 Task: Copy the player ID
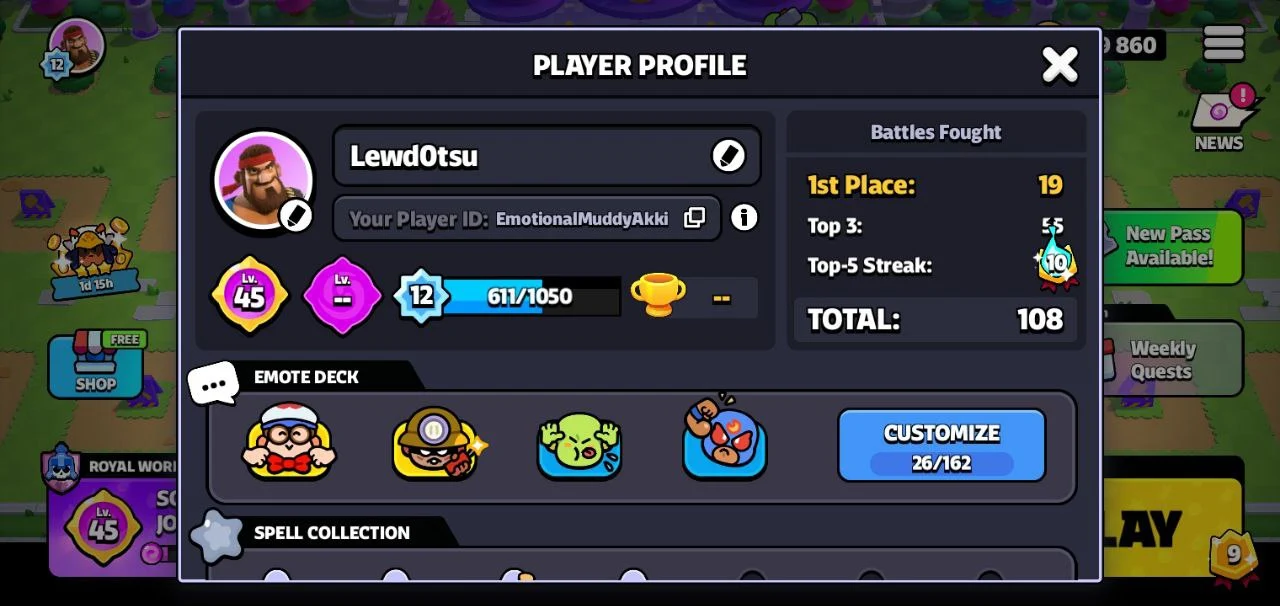(x=694, y=218)
